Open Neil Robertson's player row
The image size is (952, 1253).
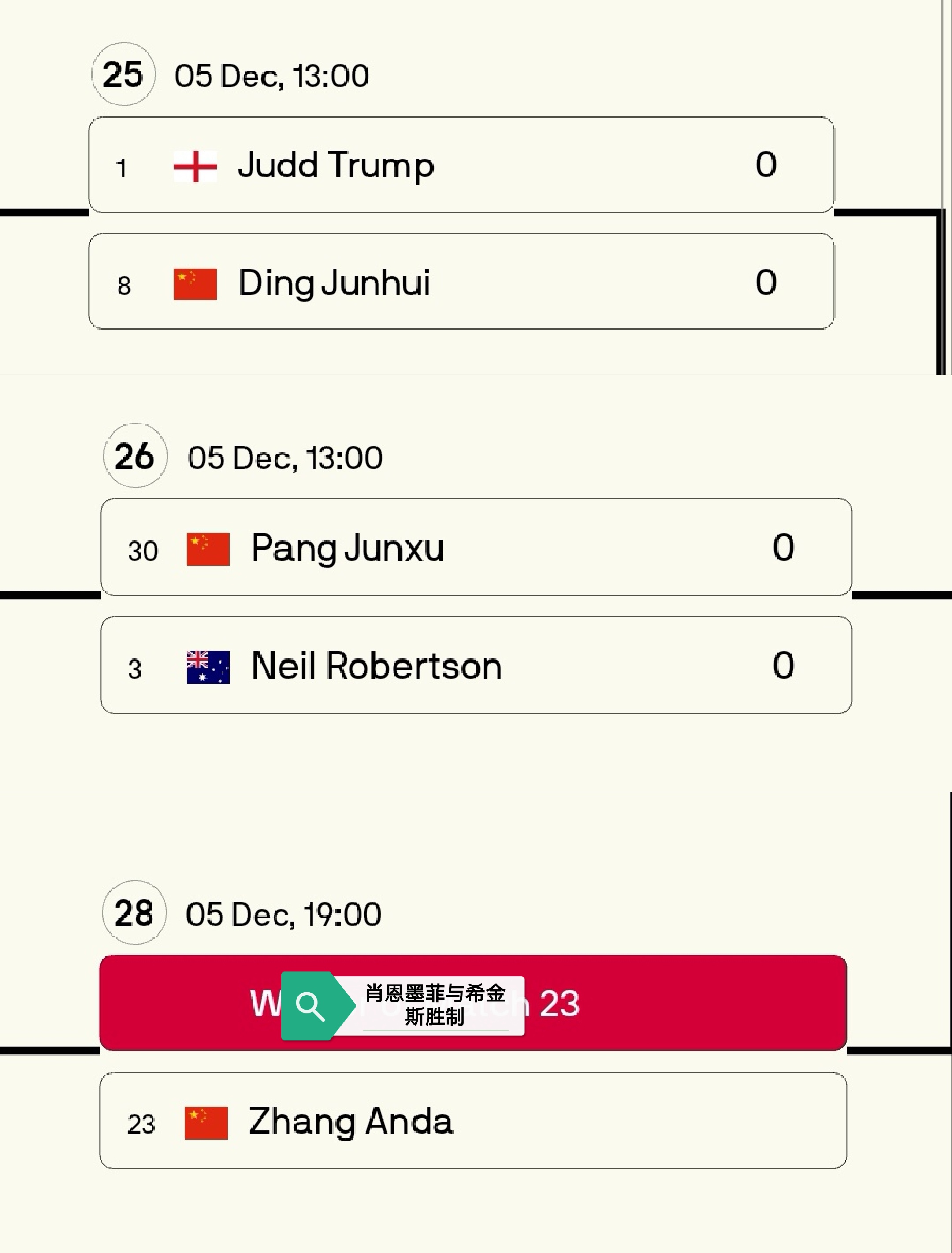pyautogui.click(x=476, y=665)
